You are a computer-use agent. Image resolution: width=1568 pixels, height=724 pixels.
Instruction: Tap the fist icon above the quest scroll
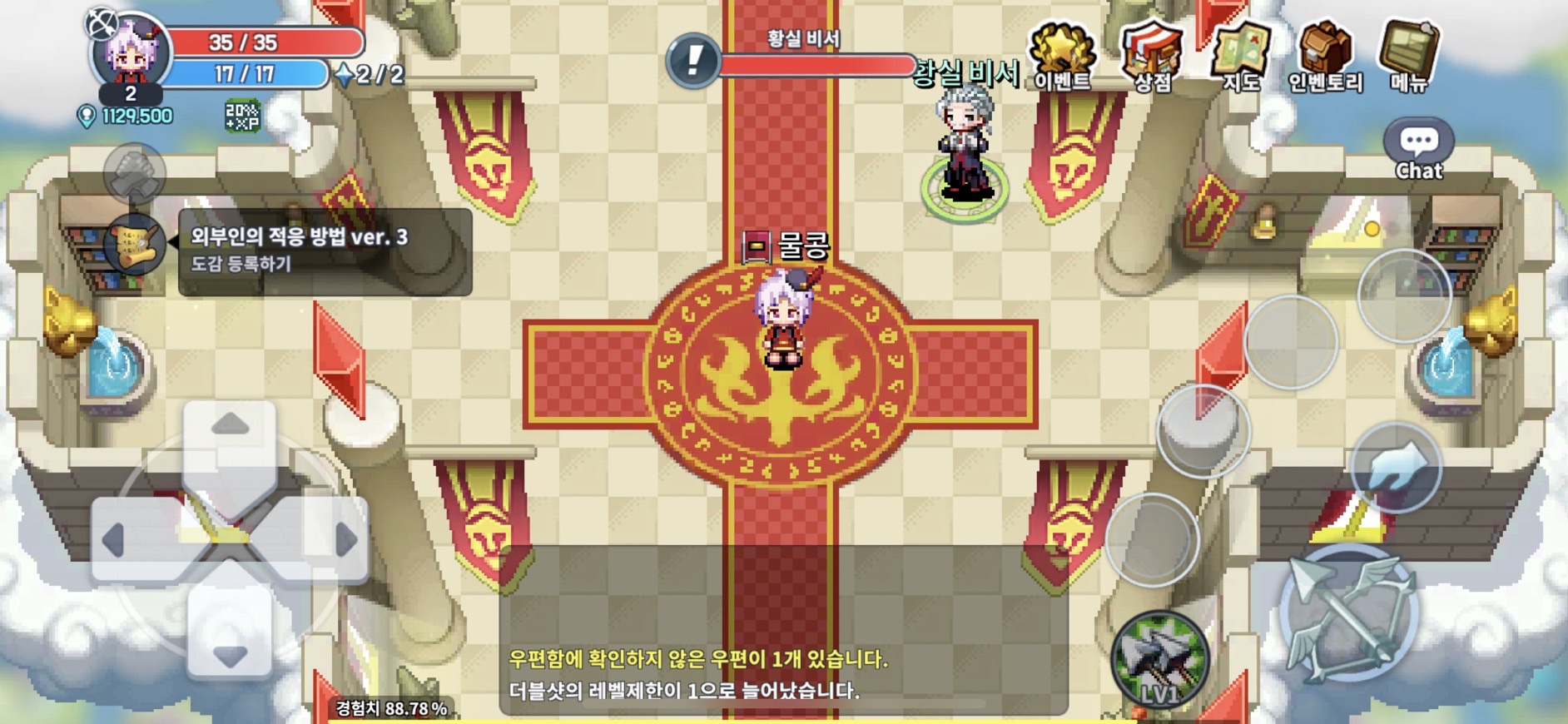pyautogui.click(x=134, y=172)
